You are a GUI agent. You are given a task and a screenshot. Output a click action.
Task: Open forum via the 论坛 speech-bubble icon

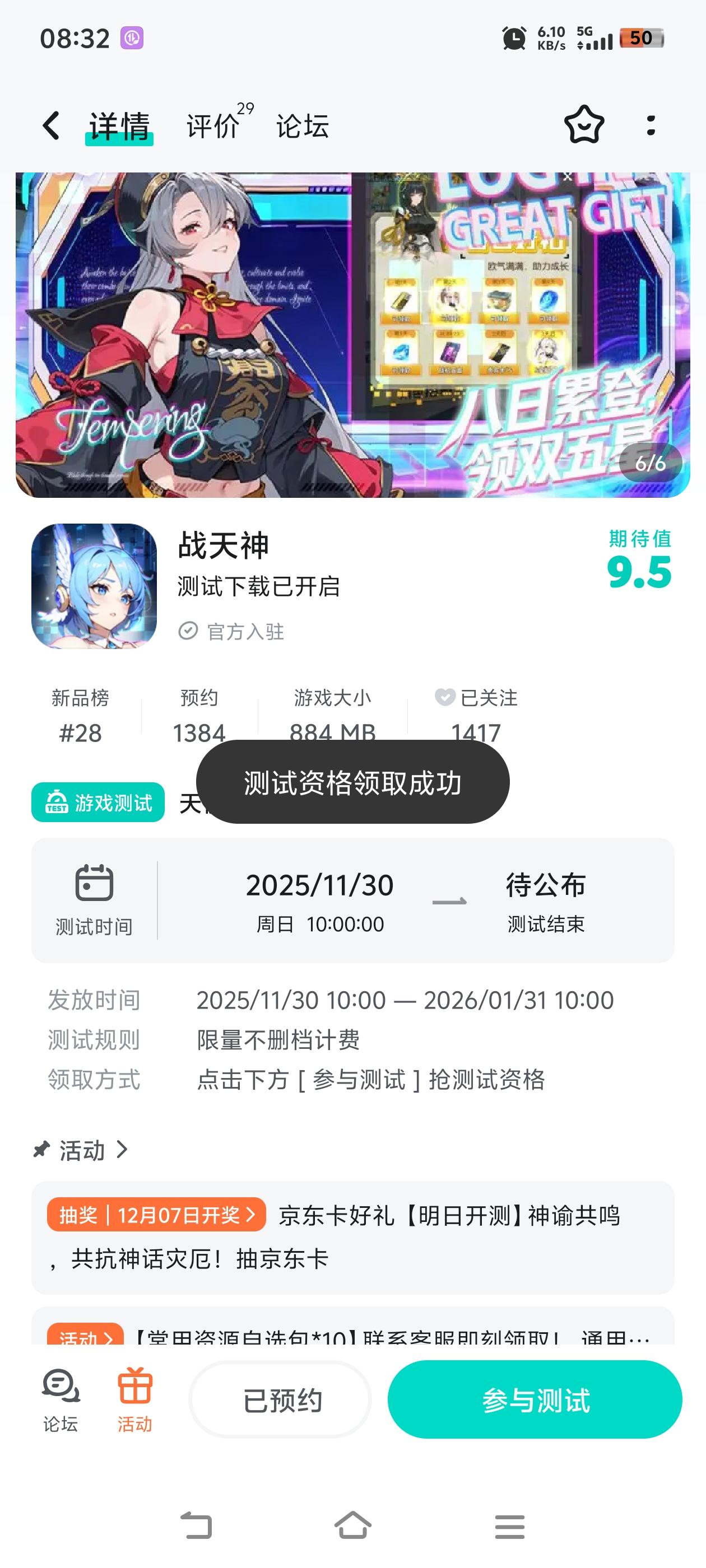click(x=58, y=1393)
